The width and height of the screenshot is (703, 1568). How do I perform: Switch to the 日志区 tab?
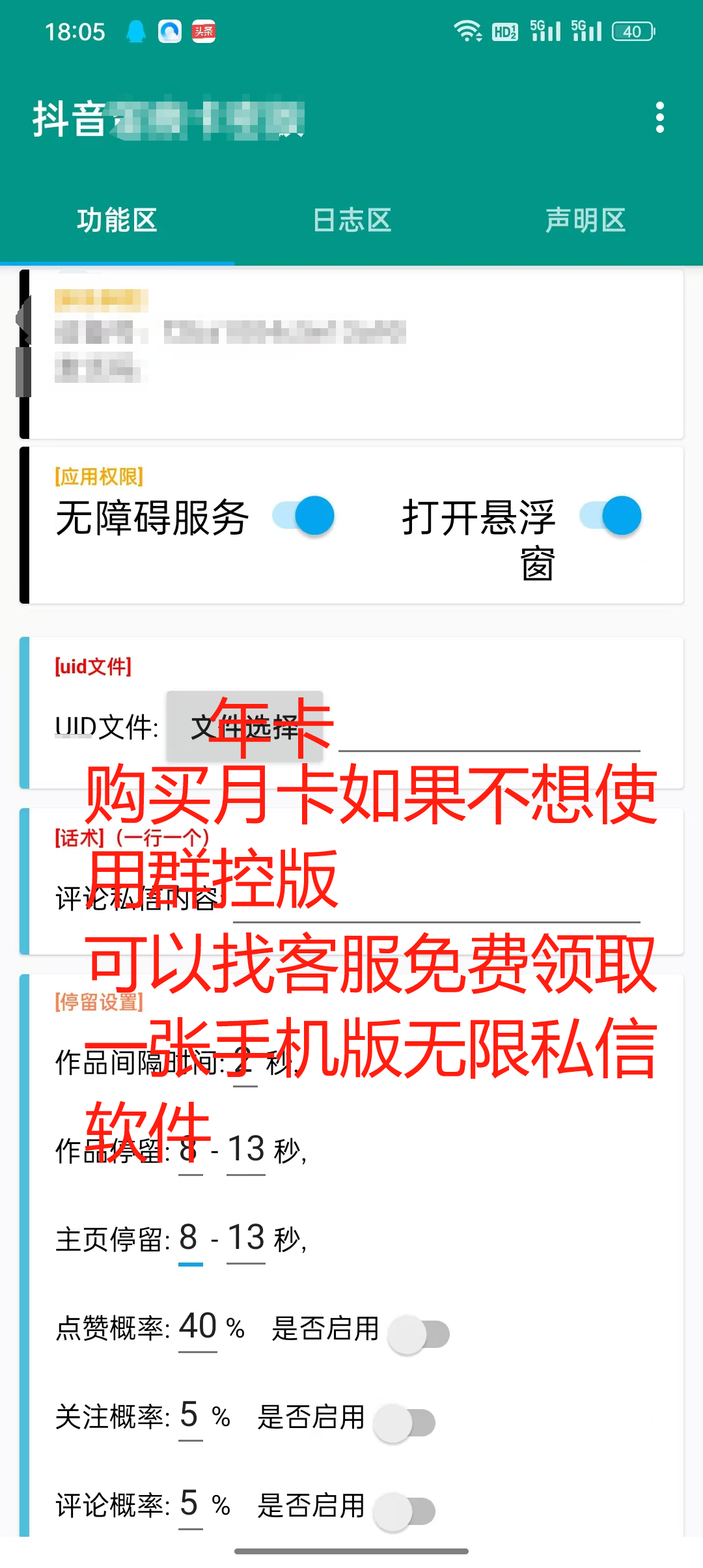pos(351,220)
